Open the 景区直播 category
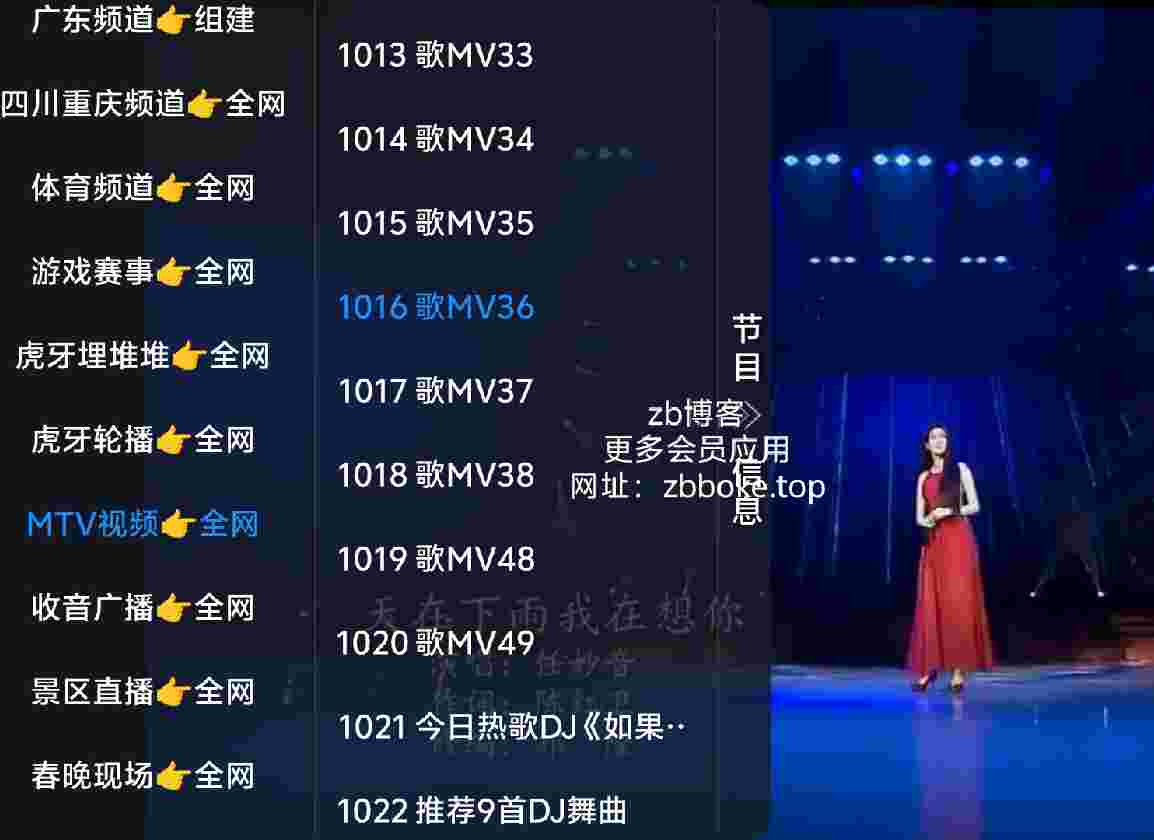This screenshot has height=840, width=1154. point(143,692)
